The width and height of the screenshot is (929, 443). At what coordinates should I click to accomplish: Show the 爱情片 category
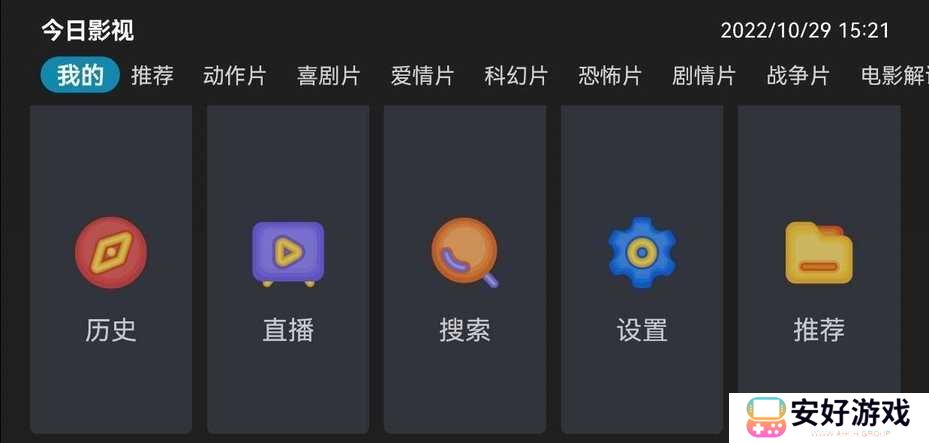(422, 76)
